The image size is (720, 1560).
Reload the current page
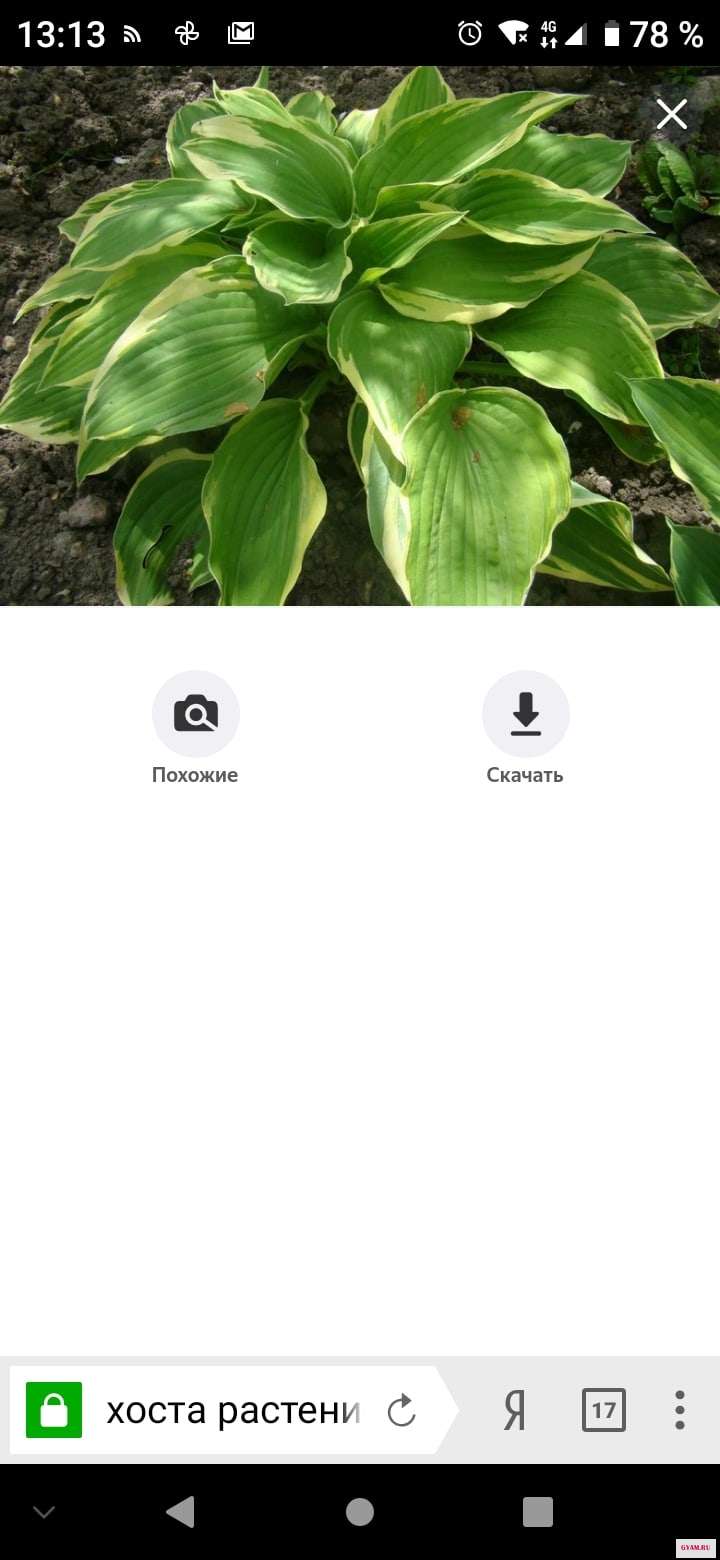[x=401, y=1411]
